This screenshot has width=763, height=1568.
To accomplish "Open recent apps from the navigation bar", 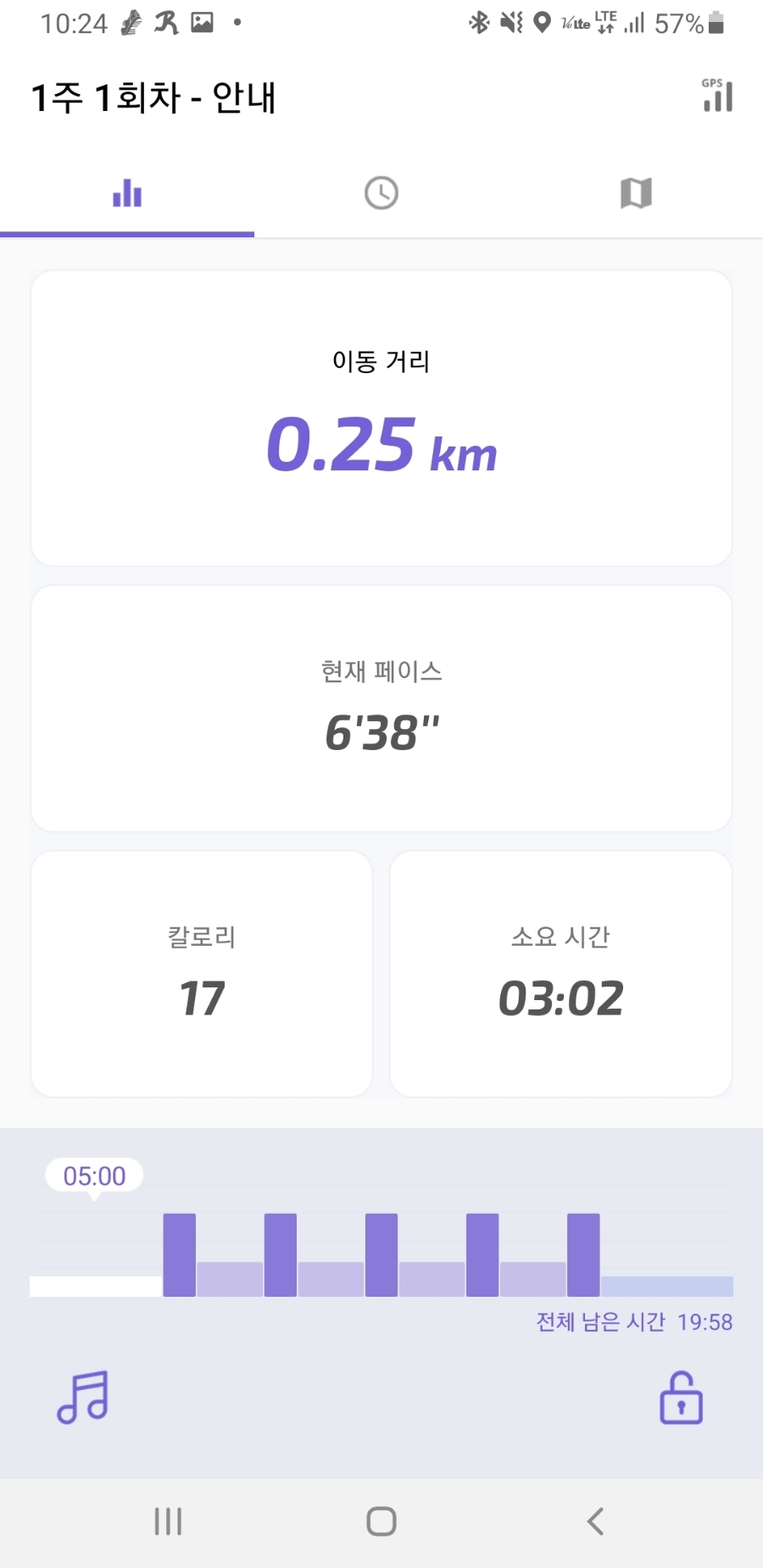I will tap(168, 1521).
